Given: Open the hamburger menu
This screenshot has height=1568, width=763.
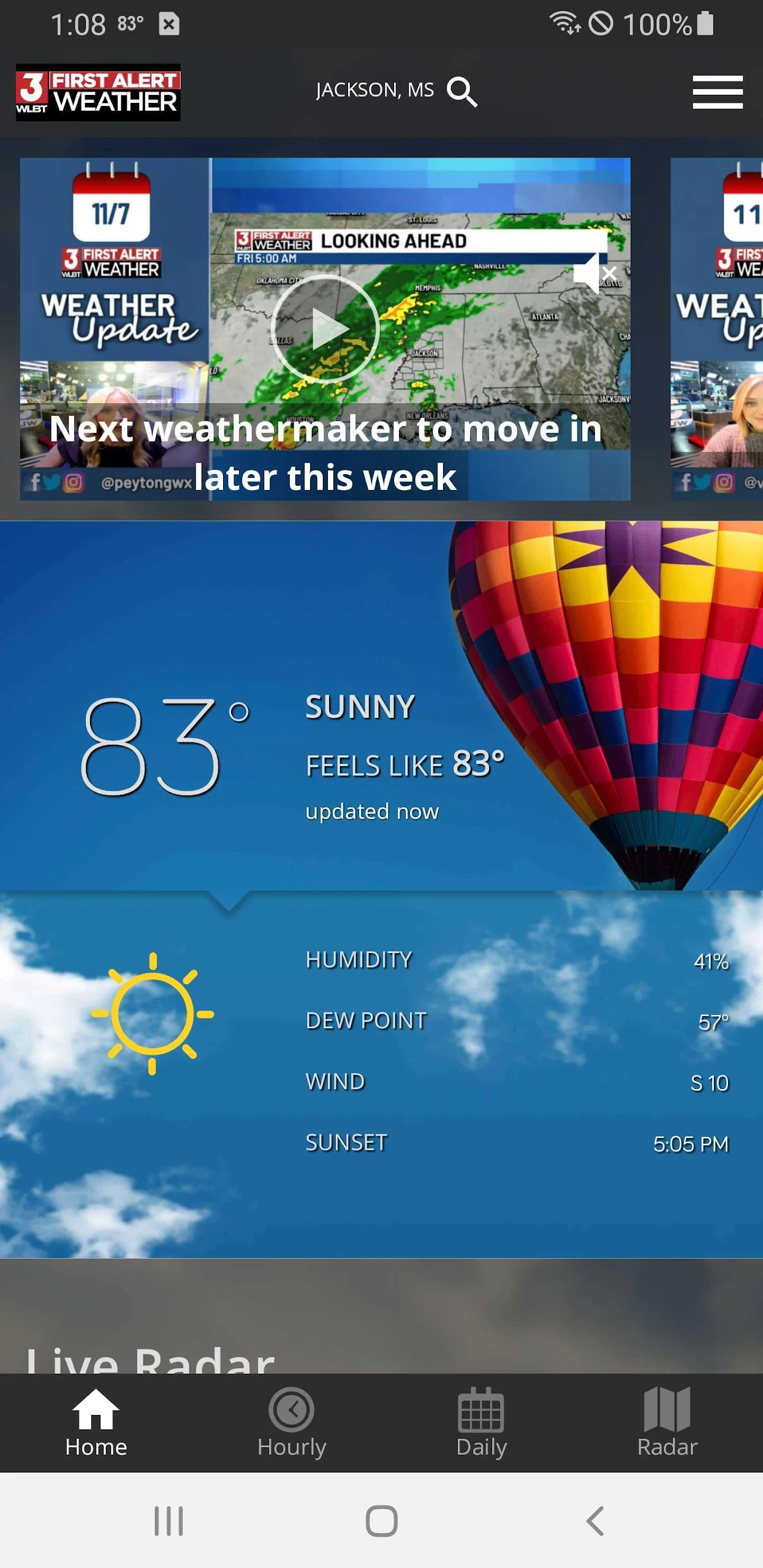Looking at the screenshot, I should pyautogui.click(x=718, y=92).
